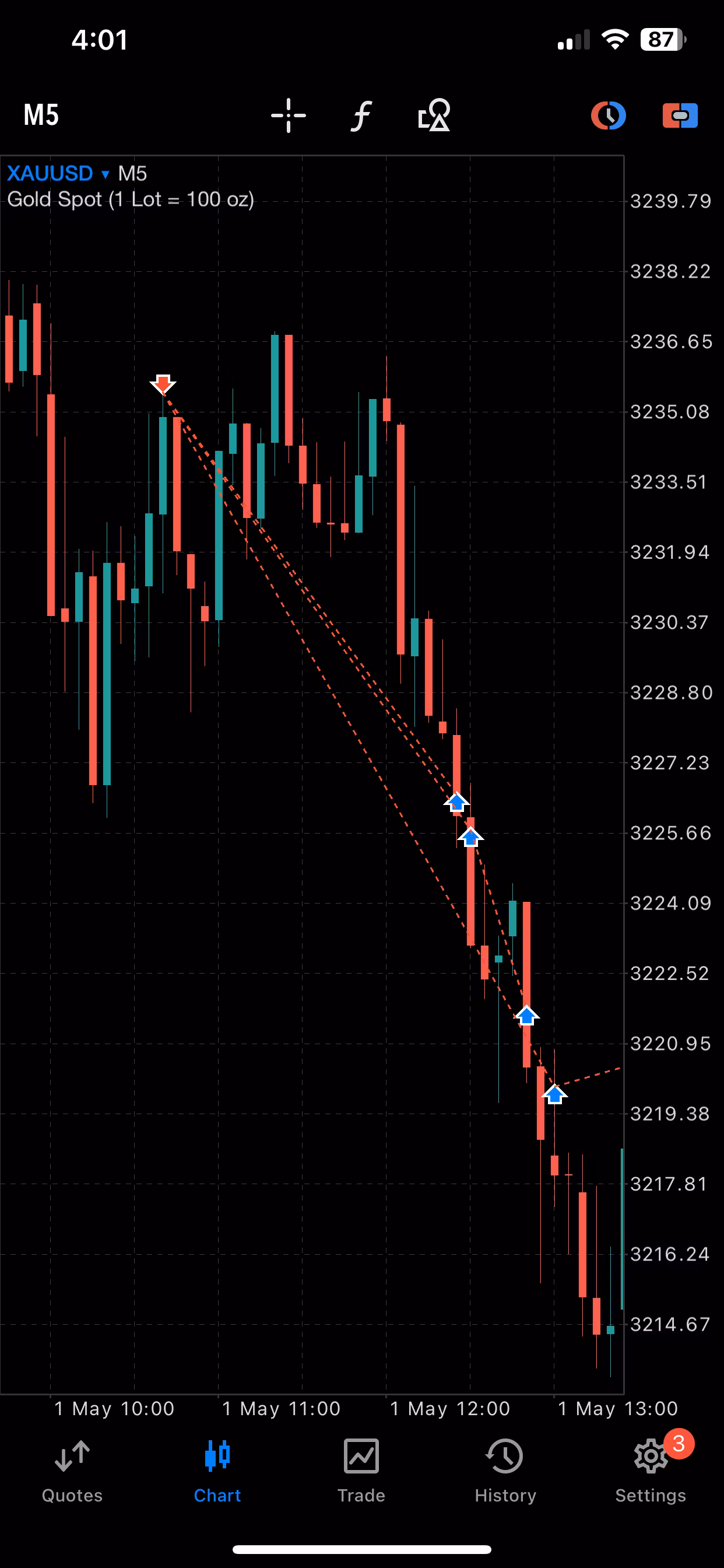Open the XAUUSD symbol dropdown

[58, 174]
